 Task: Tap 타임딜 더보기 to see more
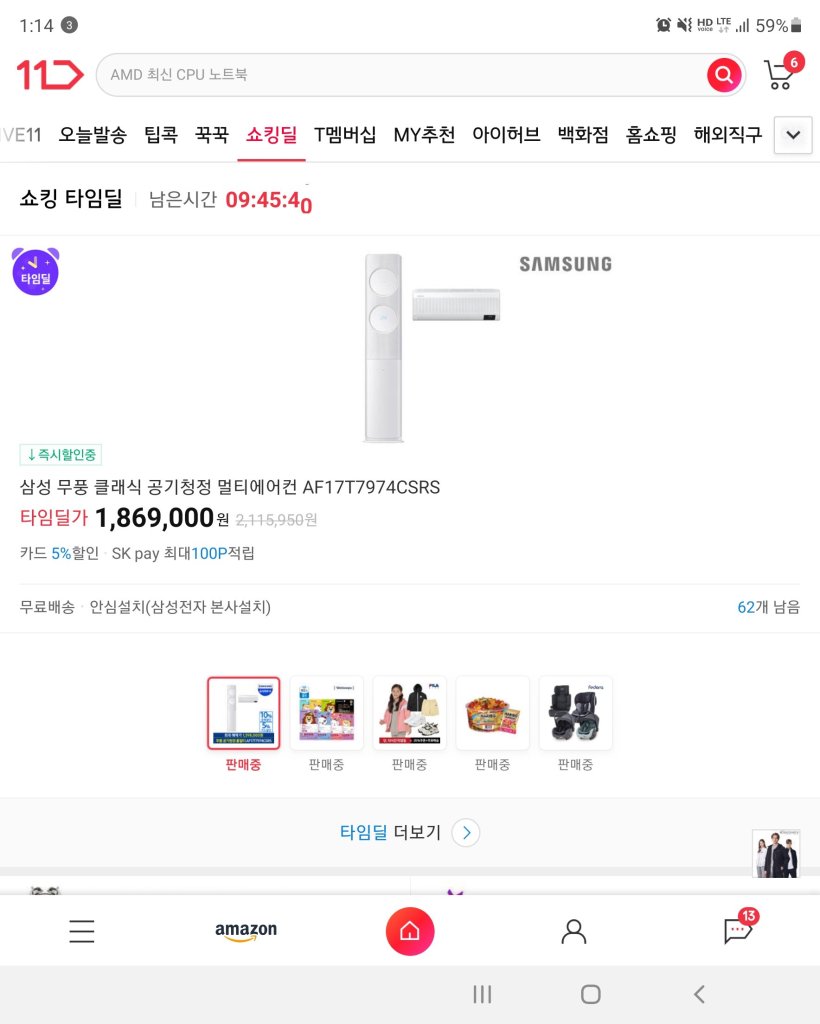[x=410, y=832]
